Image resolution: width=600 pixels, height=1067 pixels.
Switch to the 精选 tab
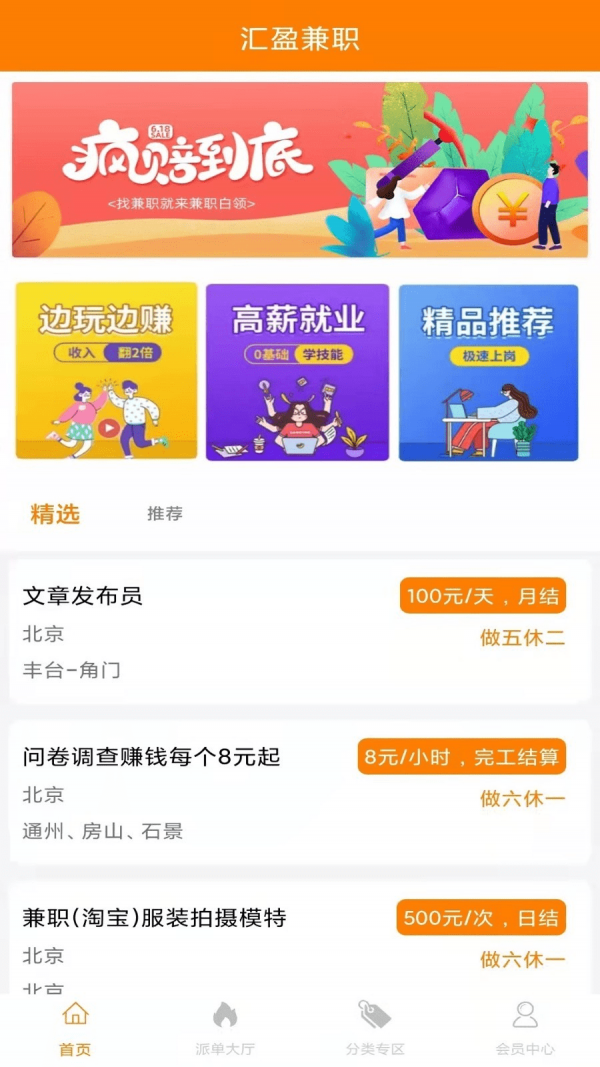pyautogui.click(x=55, y=515)
